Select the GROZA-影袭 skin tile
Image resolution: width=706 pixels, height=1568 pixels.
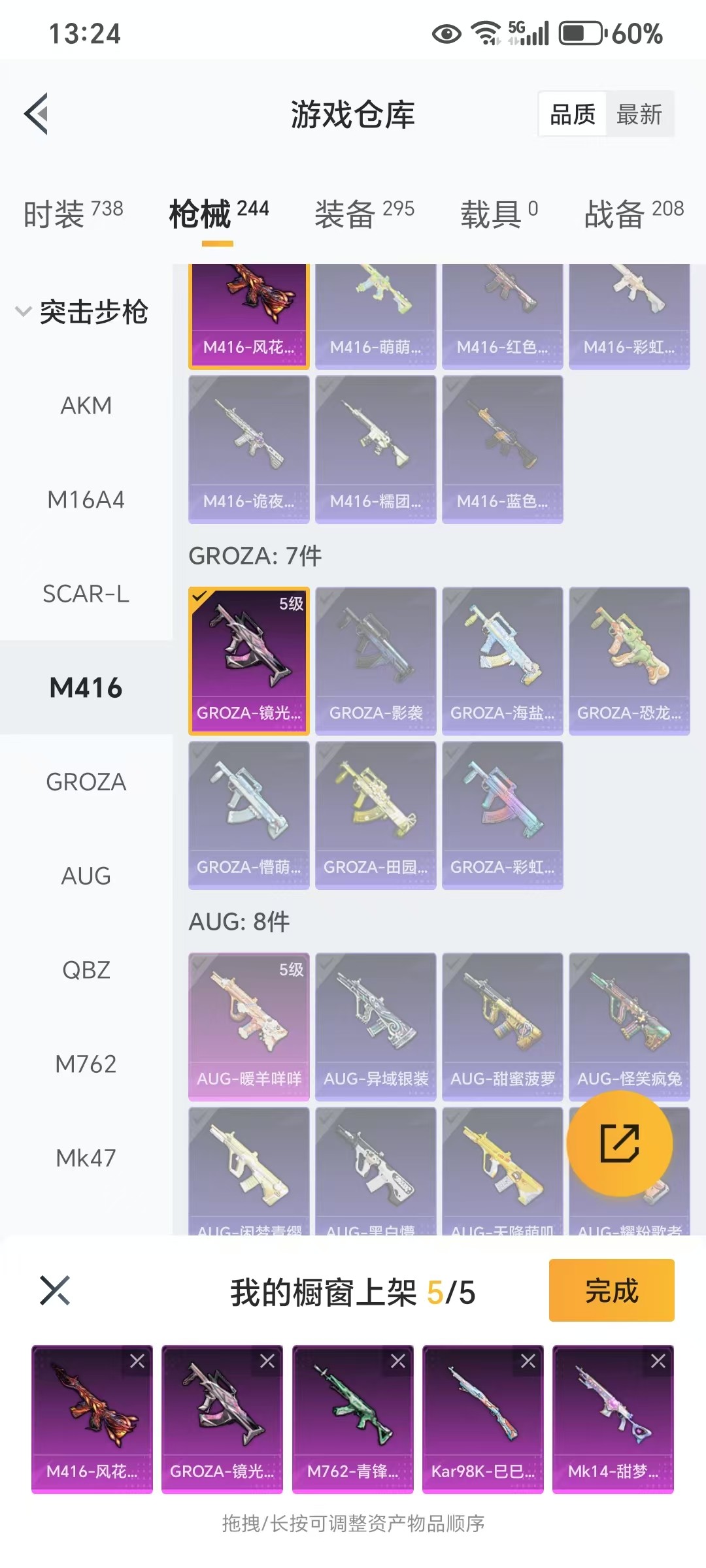tap(375, 660)
